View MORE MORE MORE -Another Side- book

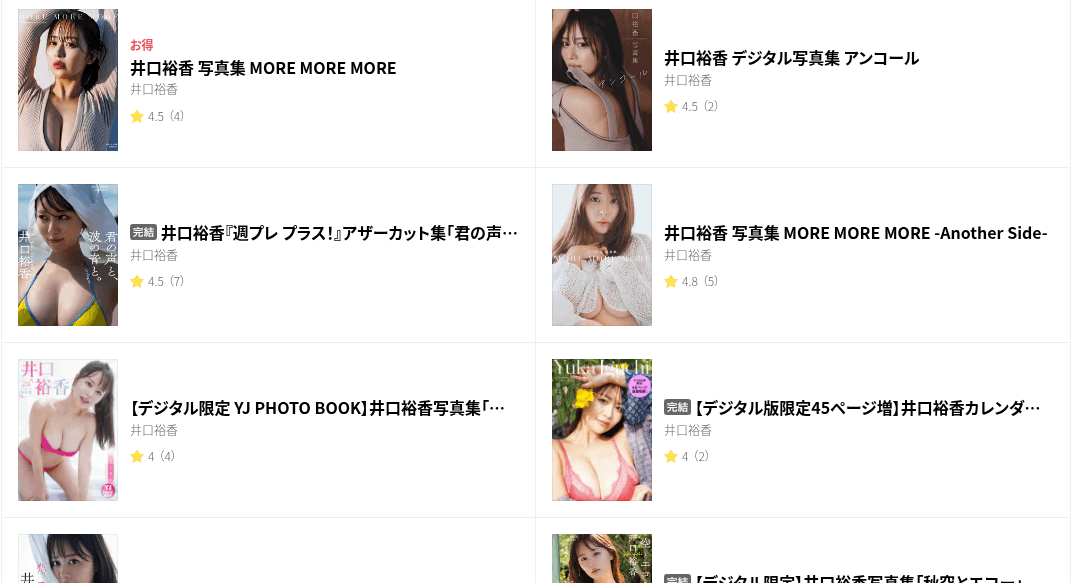click(x=855, y=233)
